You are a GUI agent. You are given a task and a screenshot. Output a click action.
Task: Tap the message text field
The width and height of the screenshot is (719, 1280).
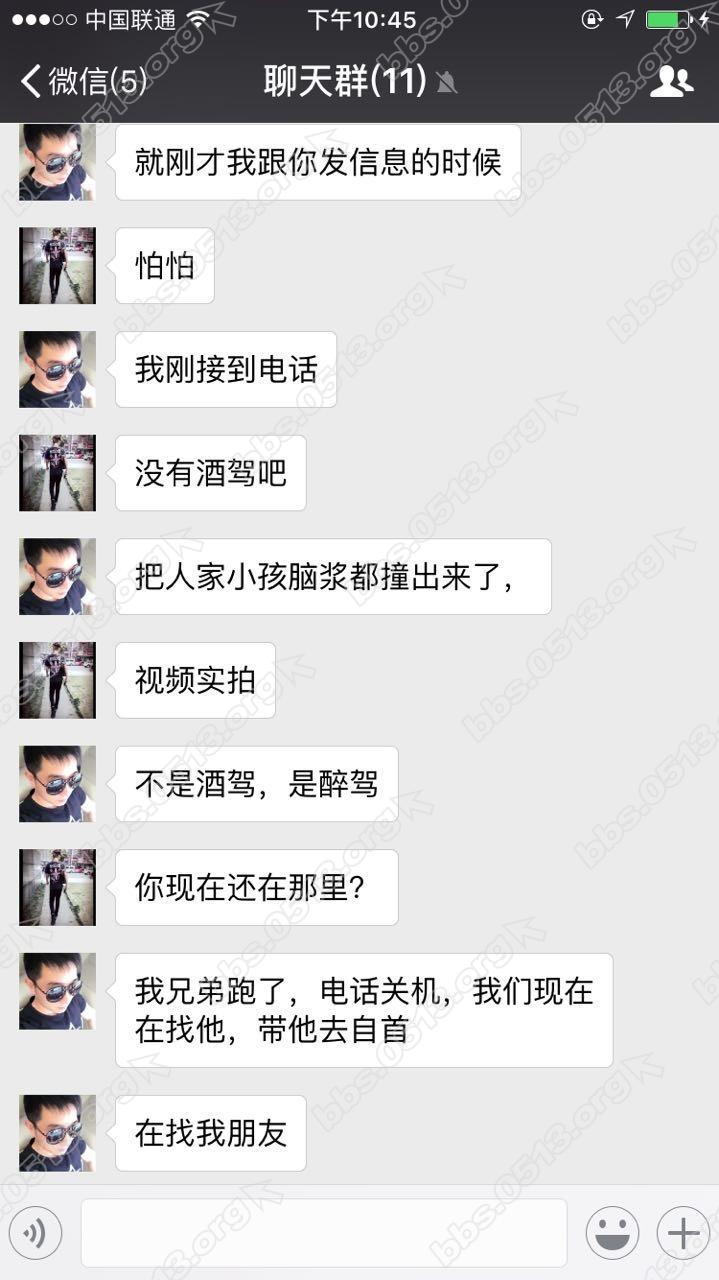pyautogui.click(x=323, y=1233)
